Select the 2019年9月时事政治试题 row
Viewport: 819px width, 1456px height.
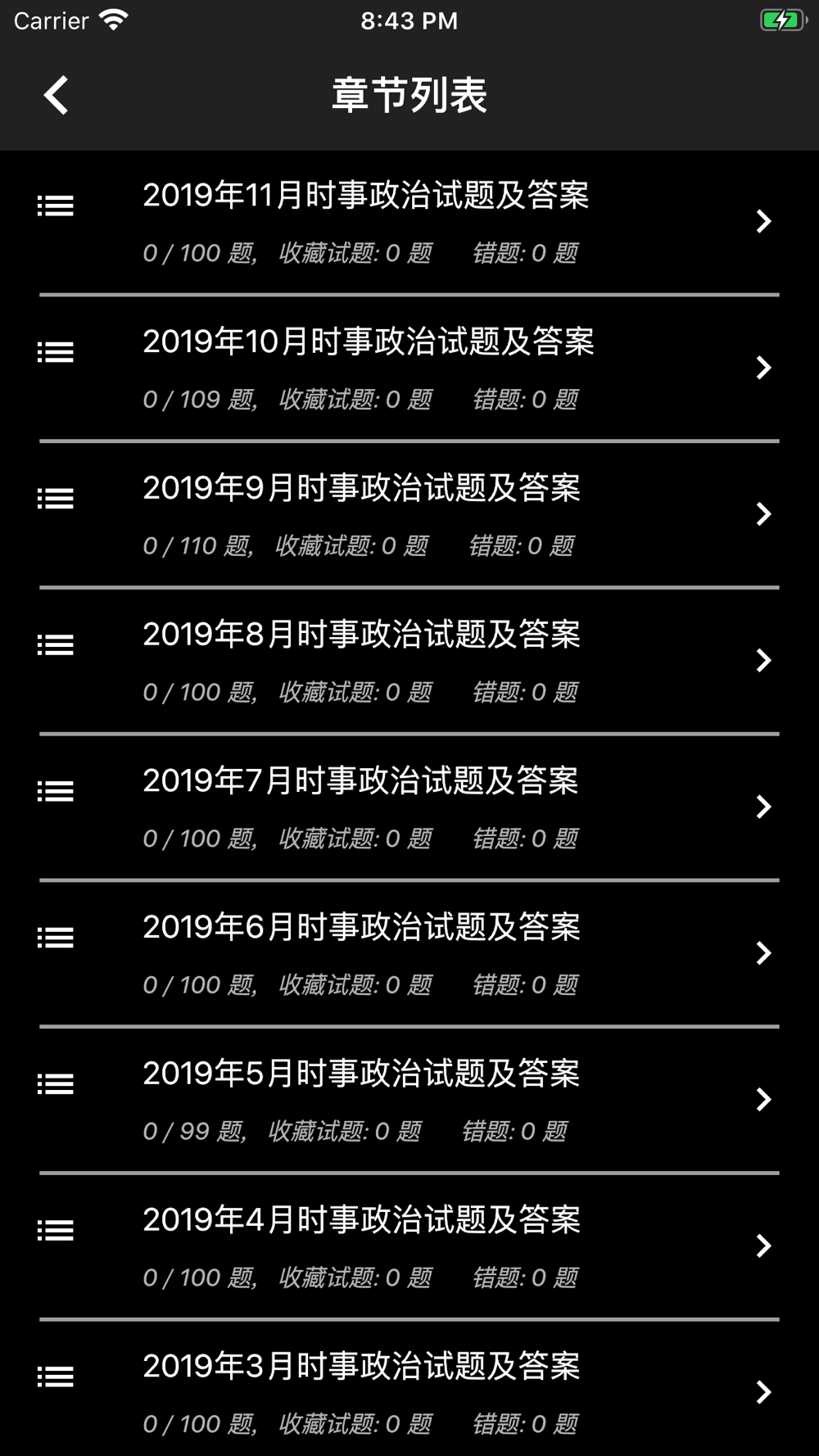pyautogui.click(x=409, y=514)
